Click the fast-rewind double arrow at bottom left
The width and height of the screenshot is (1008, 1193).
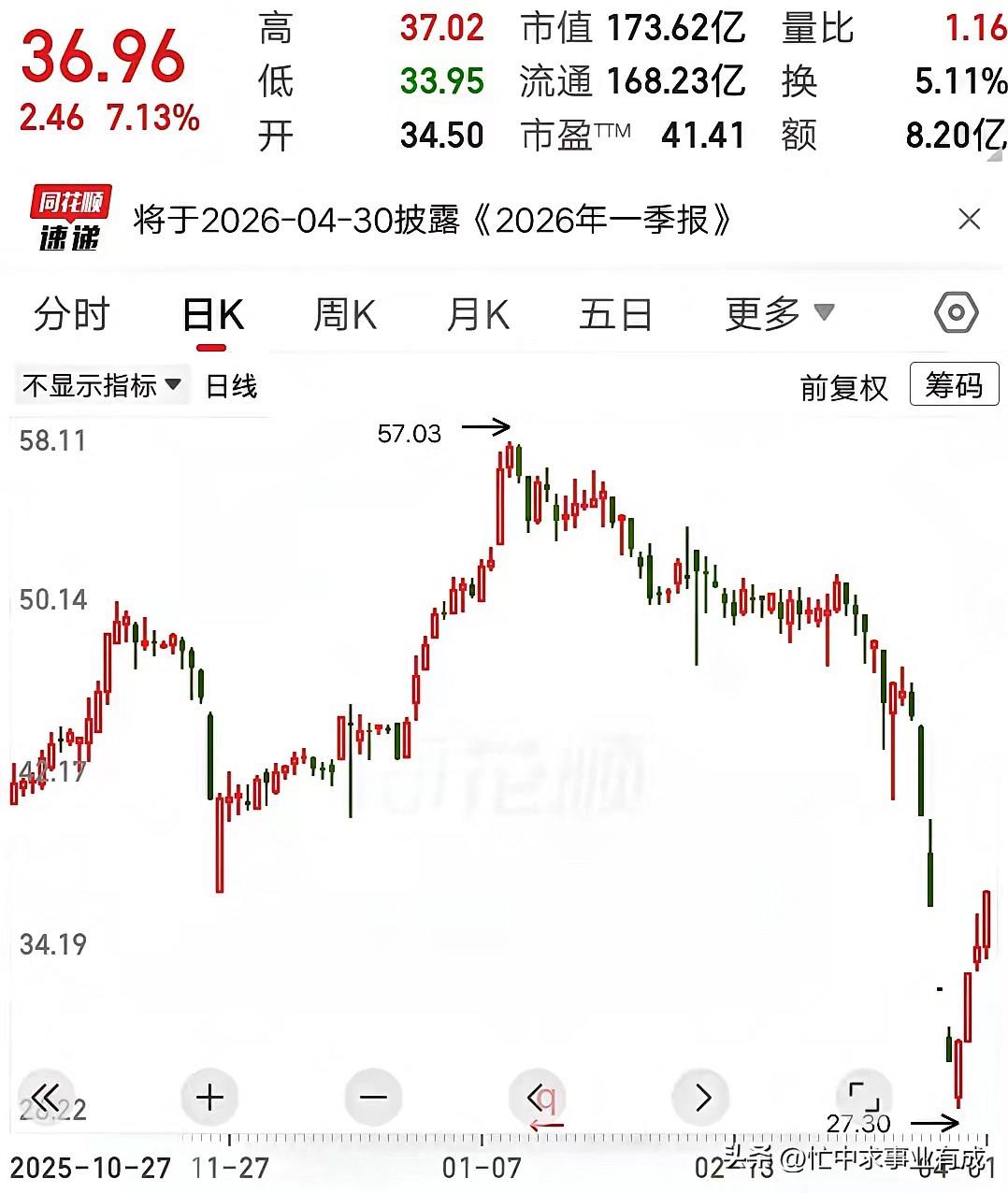coord(45,1097)
